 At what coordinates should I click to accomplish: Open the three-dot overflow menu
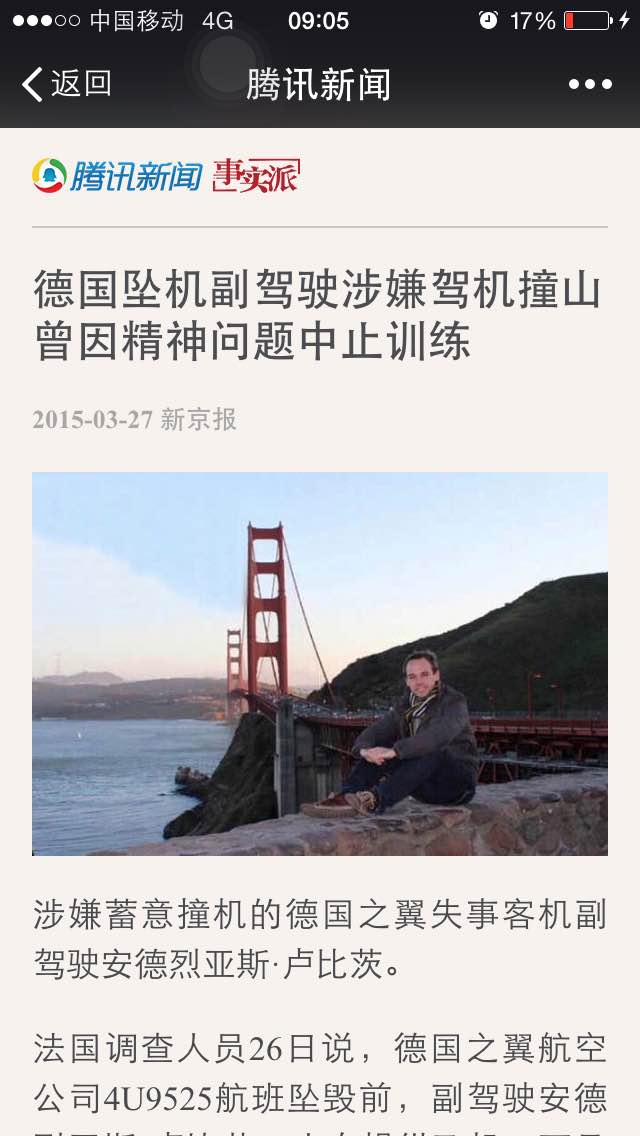[590, 84]
